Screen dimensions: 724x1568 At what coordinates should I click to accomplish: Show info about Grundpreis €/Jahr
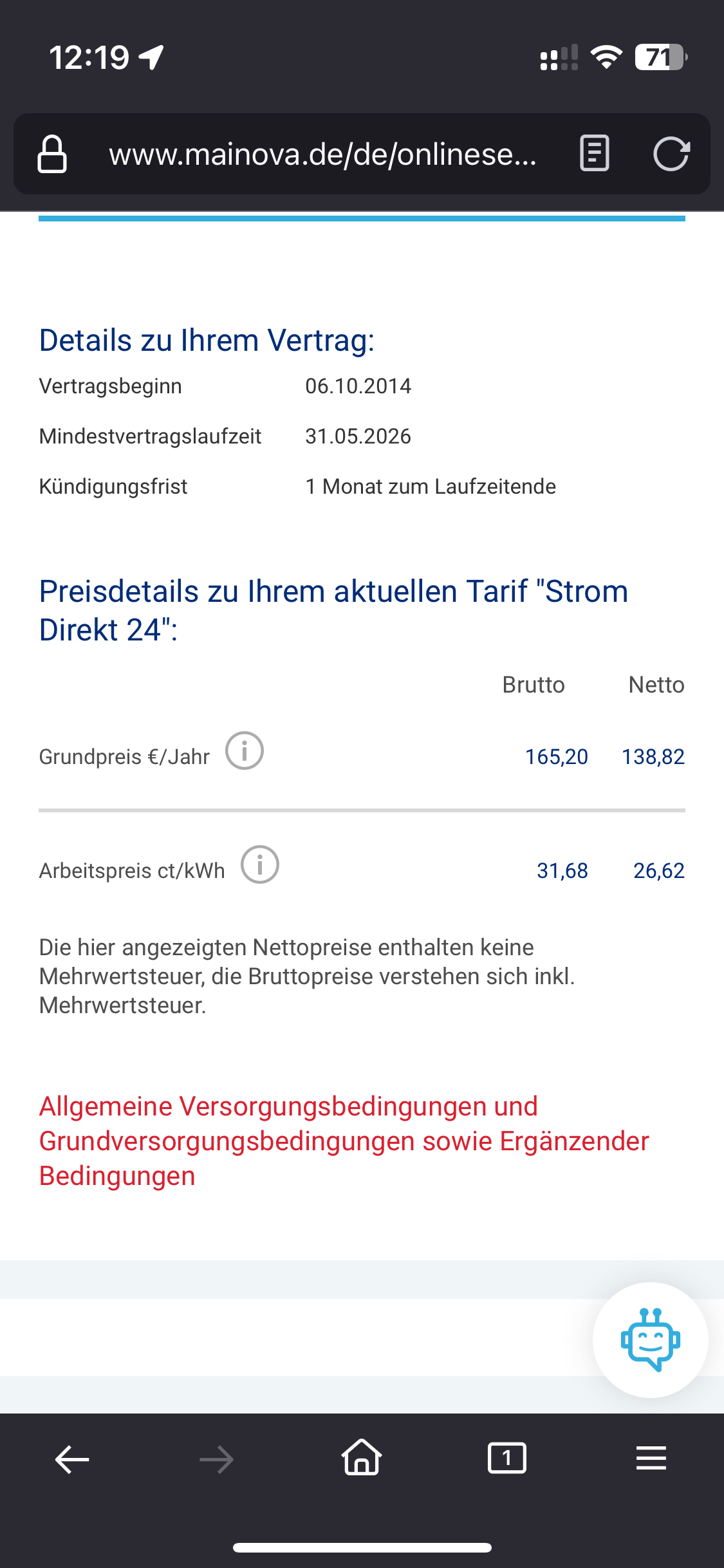pos(245,751)
